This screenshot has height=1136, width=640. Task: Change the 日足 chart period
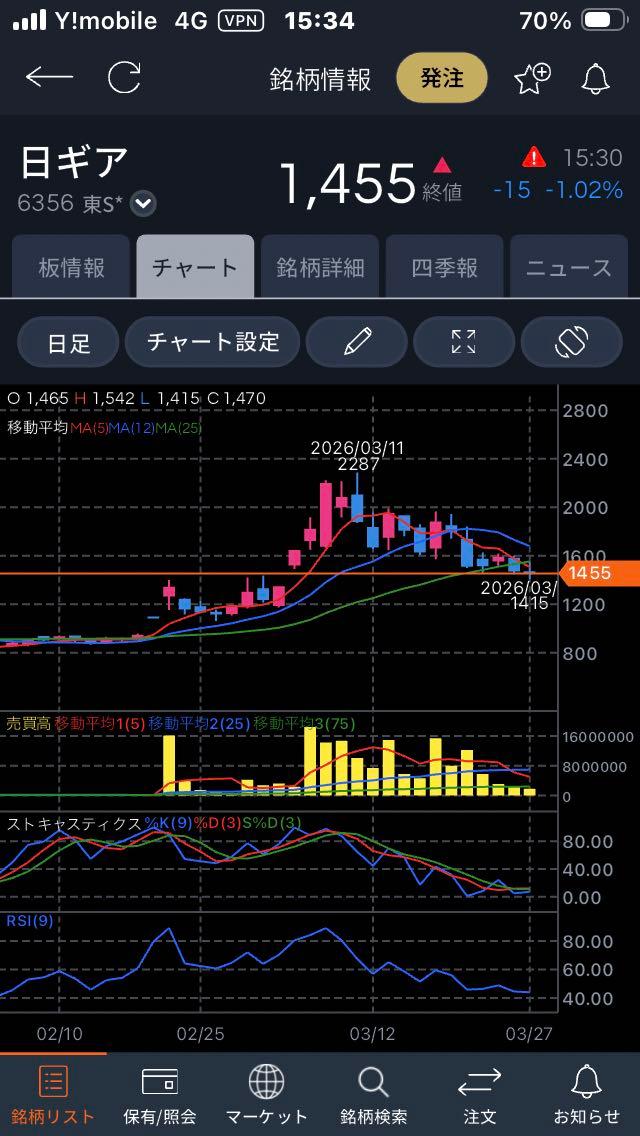[69, 342]
